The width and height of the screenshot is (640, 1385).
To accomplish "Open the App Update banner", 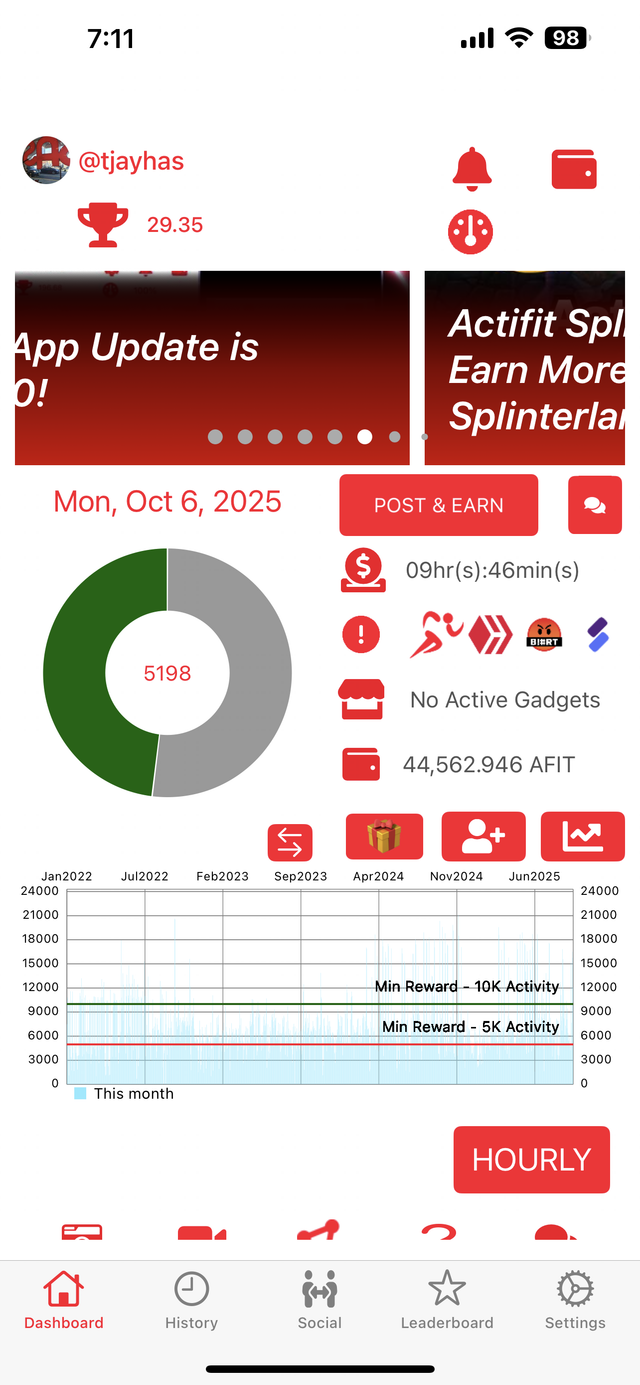I will pyautogui.click(x=212, y=367).
